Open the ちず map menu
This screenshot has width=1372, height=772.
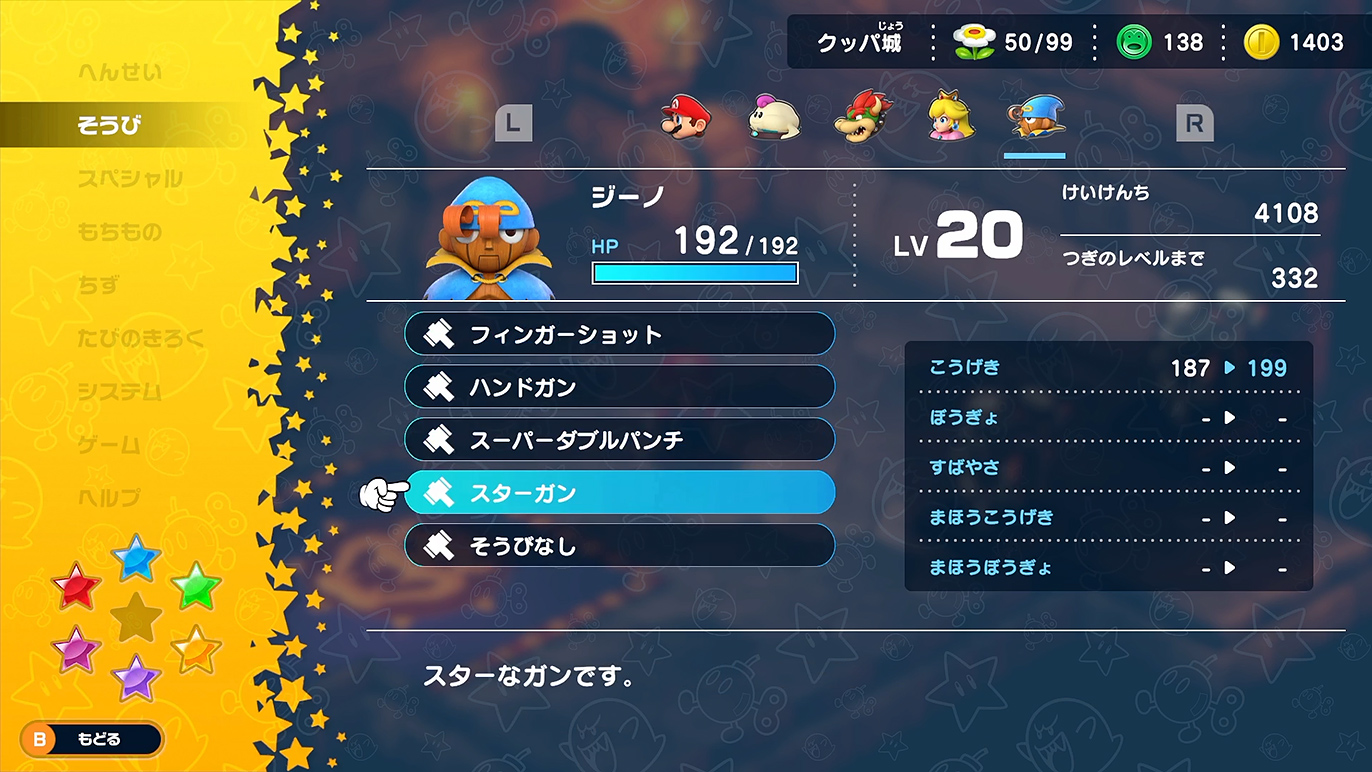(x=98, y=285)
